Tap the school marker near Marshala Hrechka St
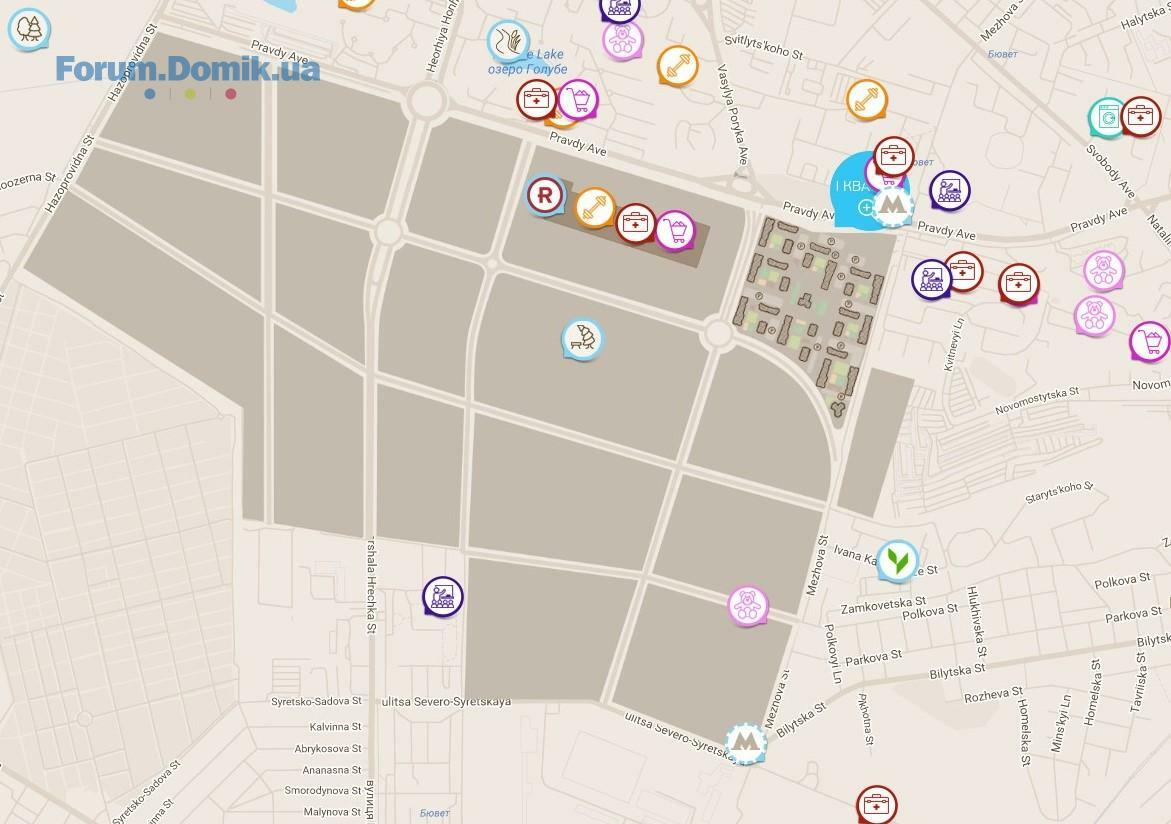Image resolution: width=1171 pixels, height=824 pixels. [442, 596]
